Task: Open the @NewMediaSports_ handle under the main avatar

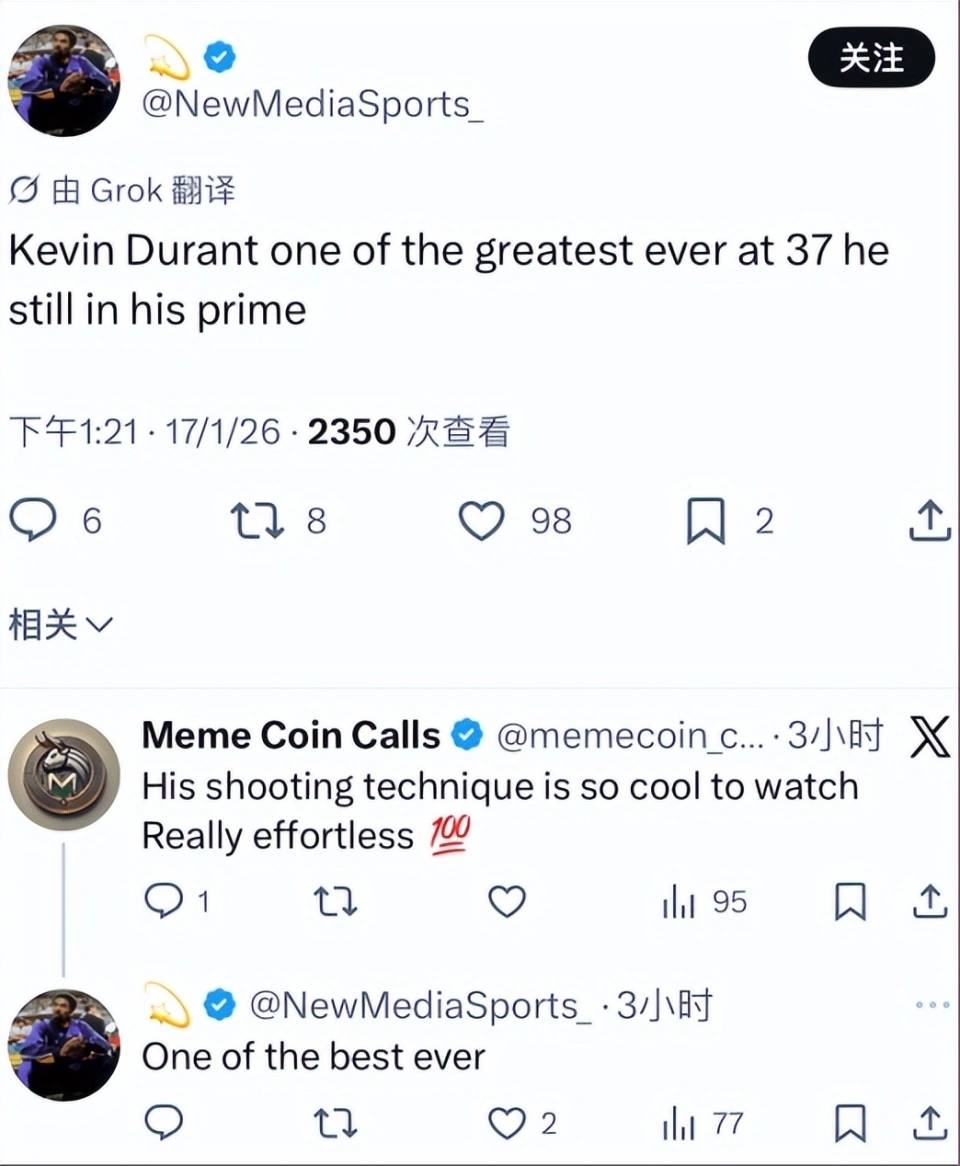Action: pos(313,104)
